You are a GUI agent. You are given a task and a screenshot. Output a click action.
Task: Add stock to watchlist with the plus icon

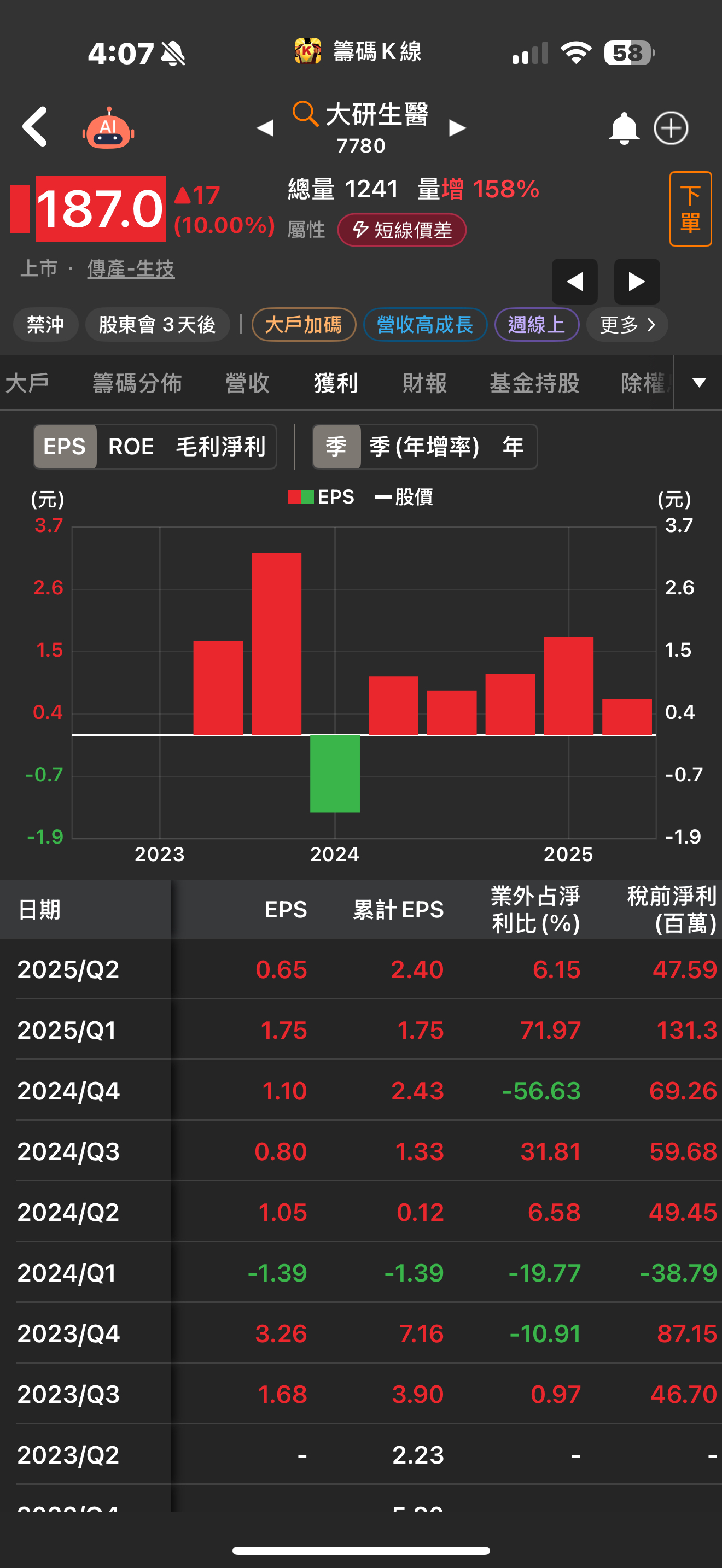coord(672,128)
